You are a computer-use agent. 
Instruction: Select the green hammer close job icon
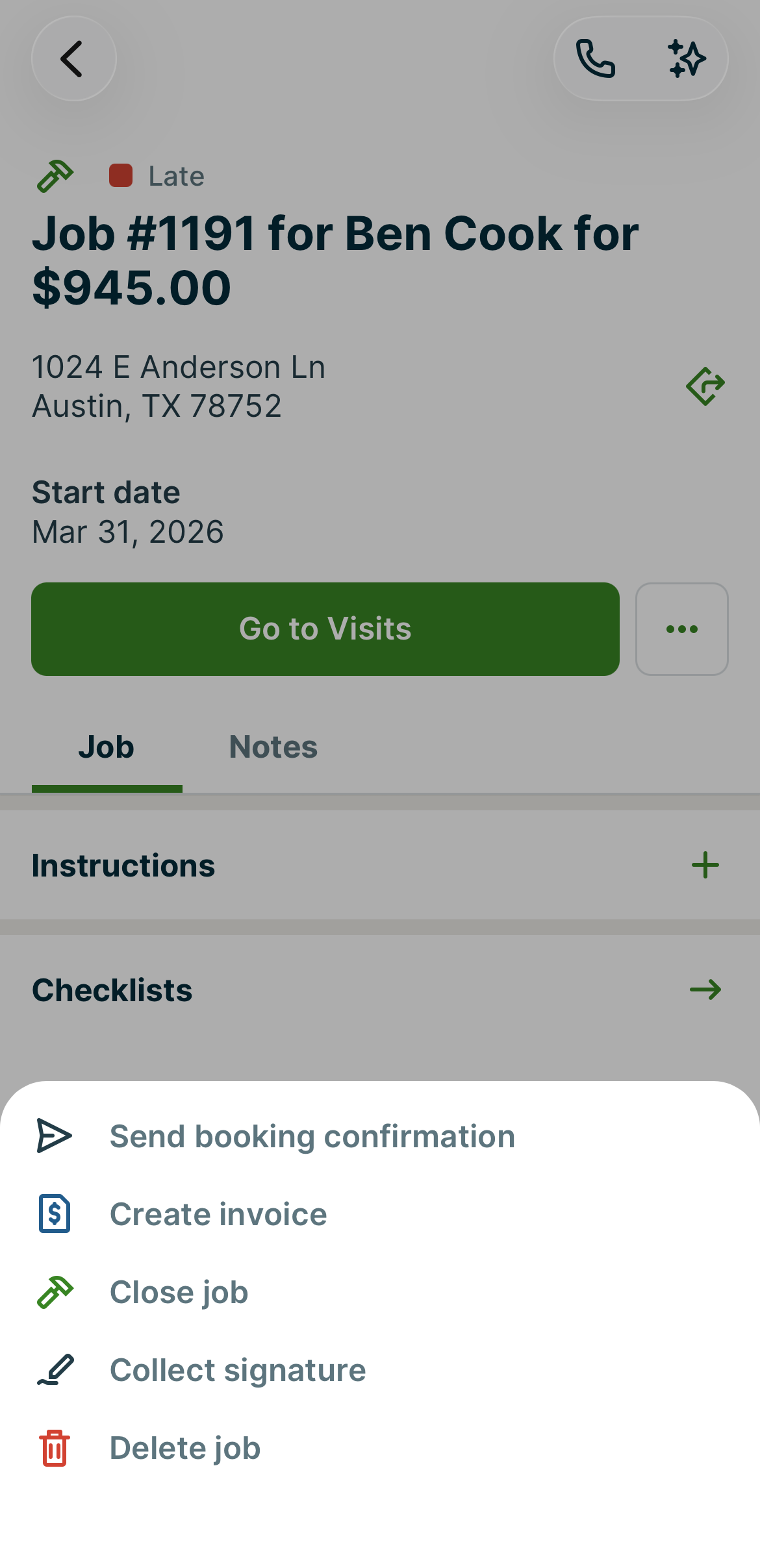tap(55, 1291)
